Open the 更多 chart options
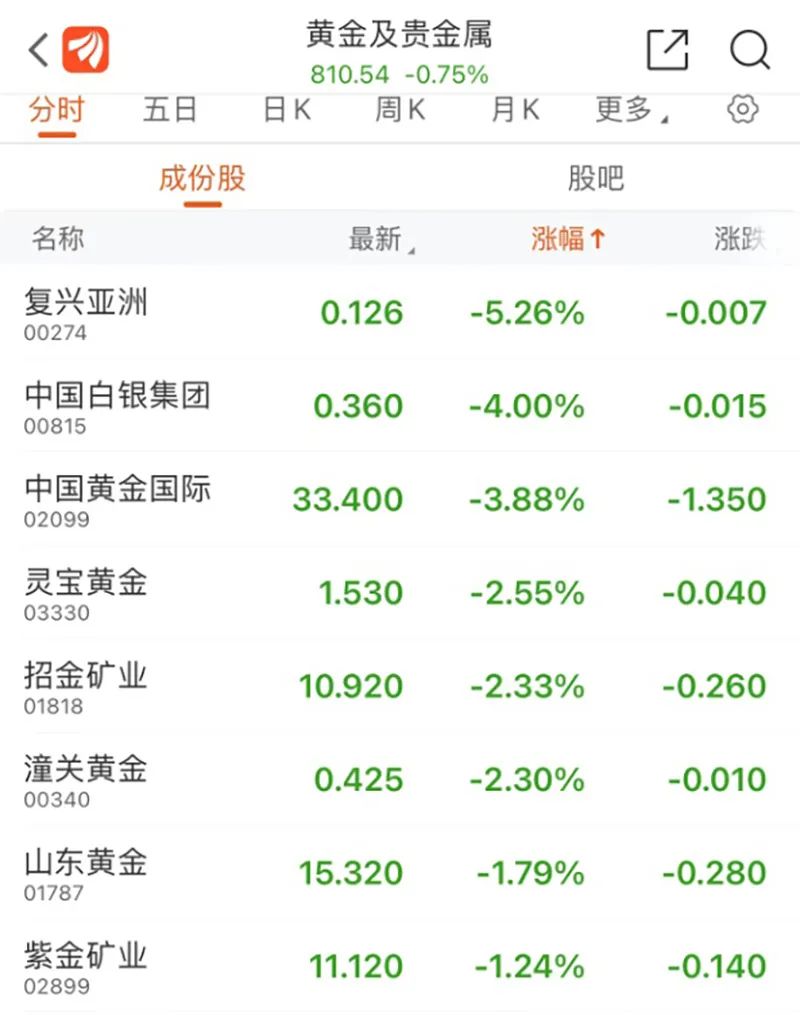The width and height of the screenshot is (800, 1015). tap(622, 110)
